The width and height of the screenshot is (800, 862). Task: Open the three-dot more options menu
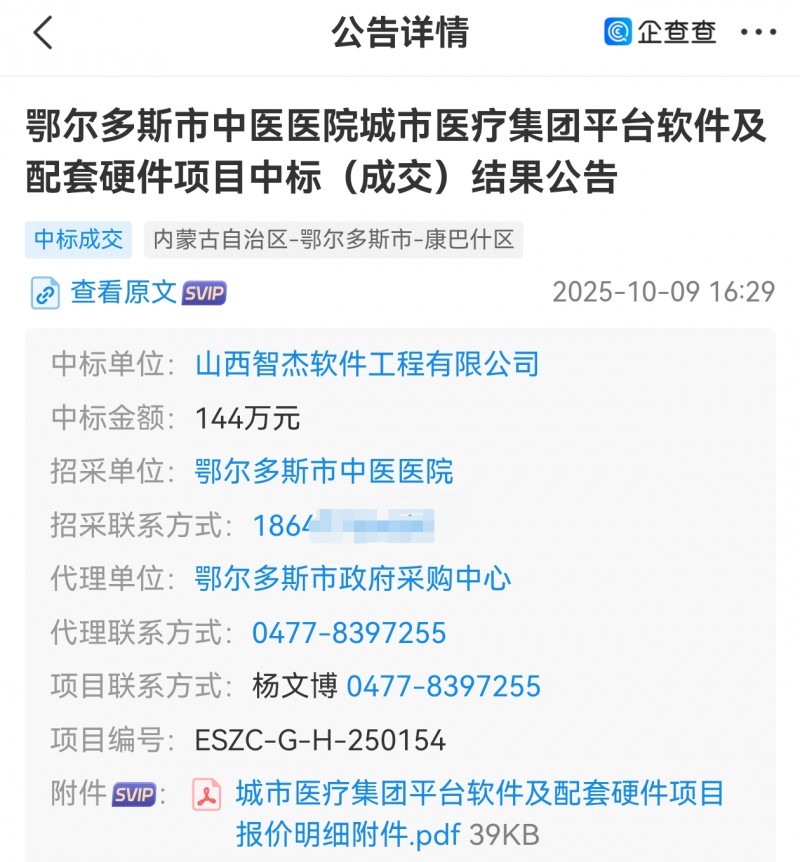tap(760, 32)
